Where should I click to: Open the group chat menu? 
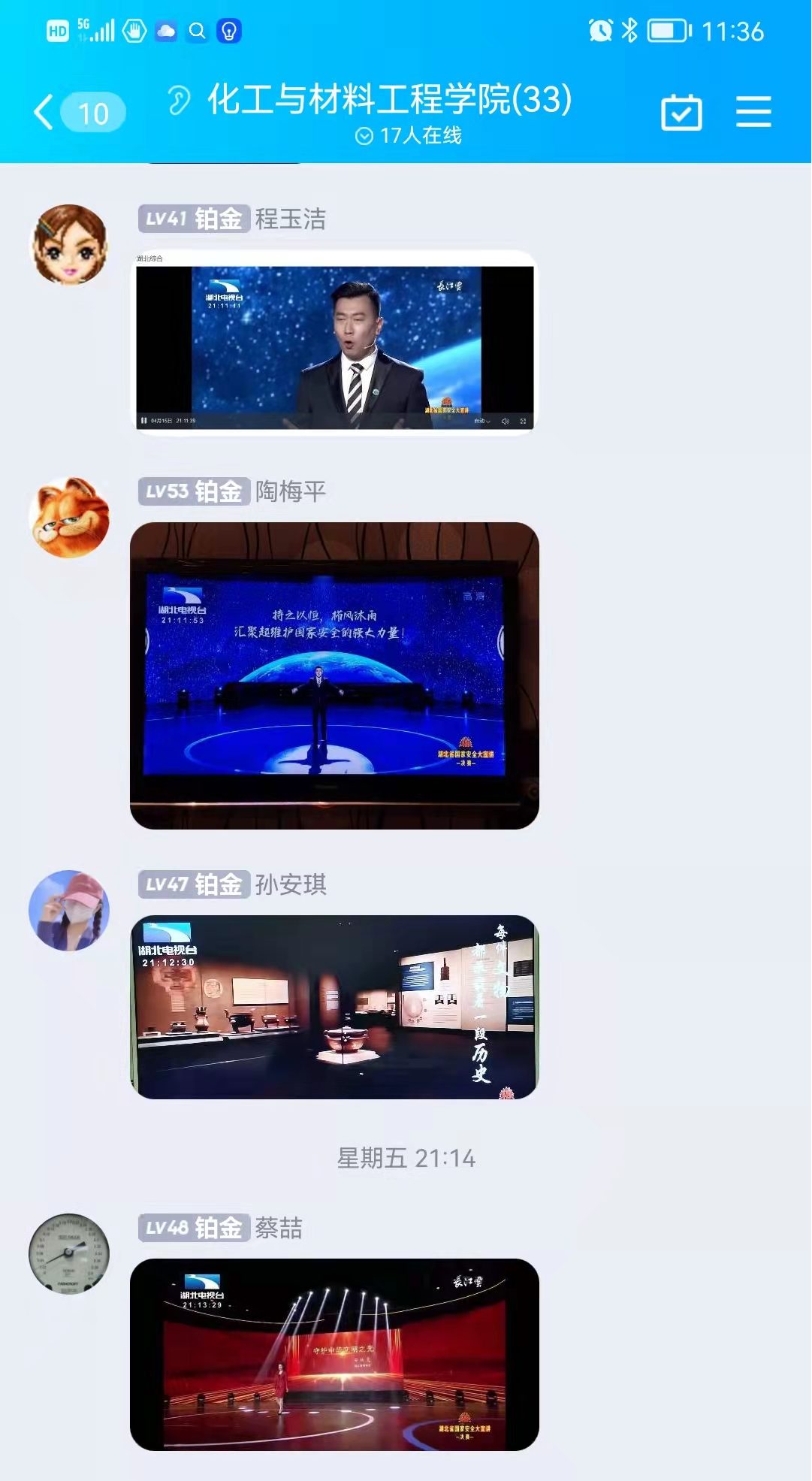point(753,112)
